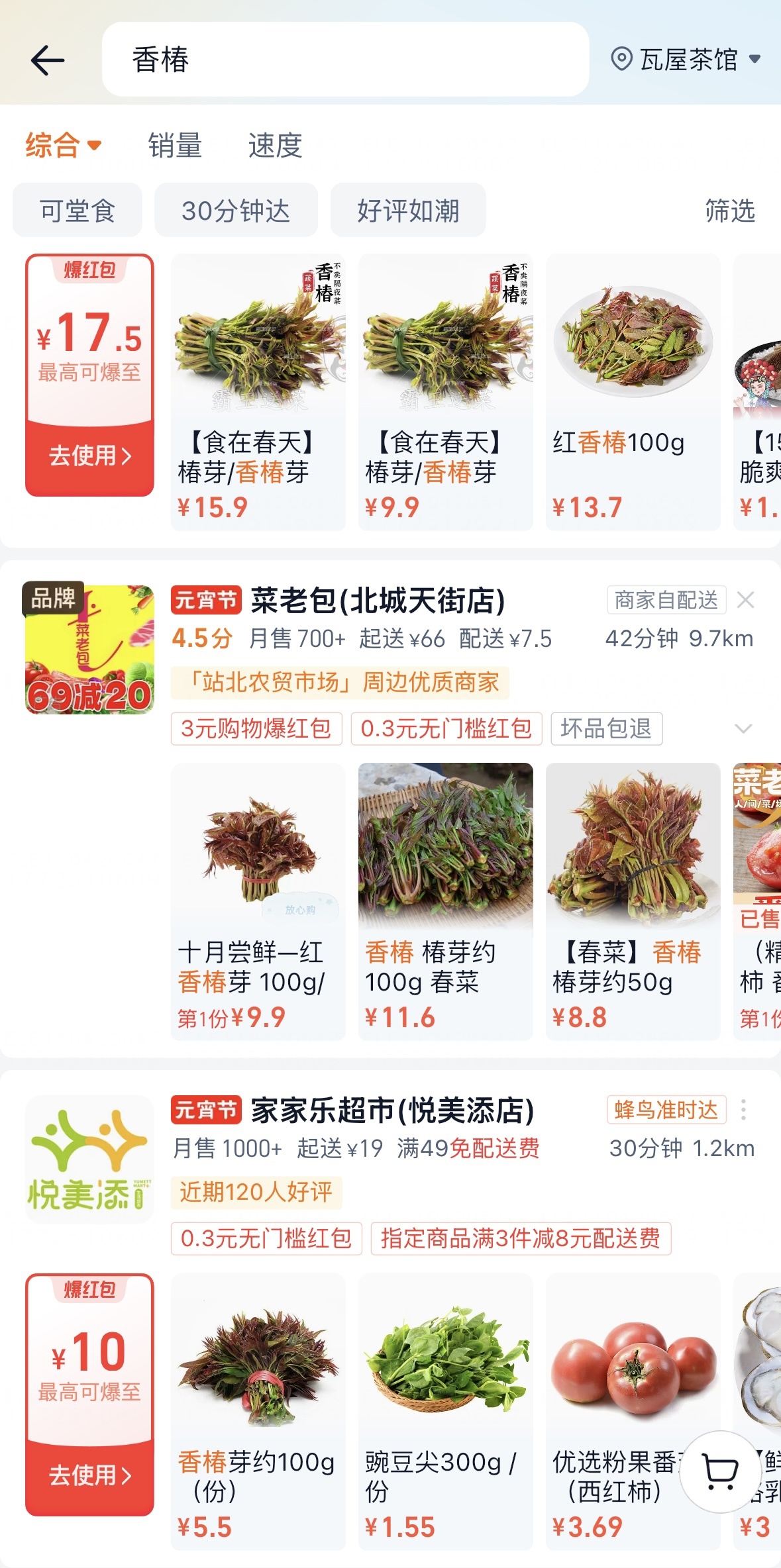Image resolution: width=781 pixels, height=1568 pixels.
Task: Open the 瓦屋茶馆 location dropdown
Action: click(x=686, y=60)
